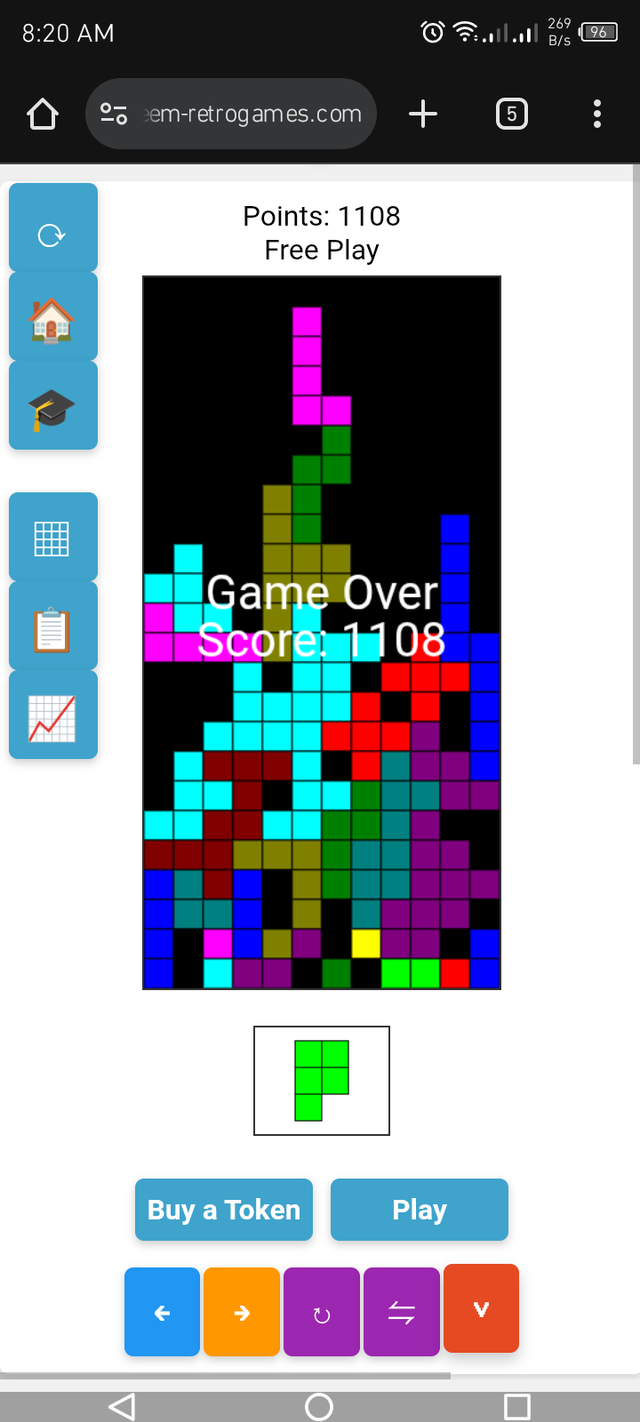This screenshot has height=1422, width=640.
Task: Open the graduation cap tutorial button
Action: click(53, 409)
